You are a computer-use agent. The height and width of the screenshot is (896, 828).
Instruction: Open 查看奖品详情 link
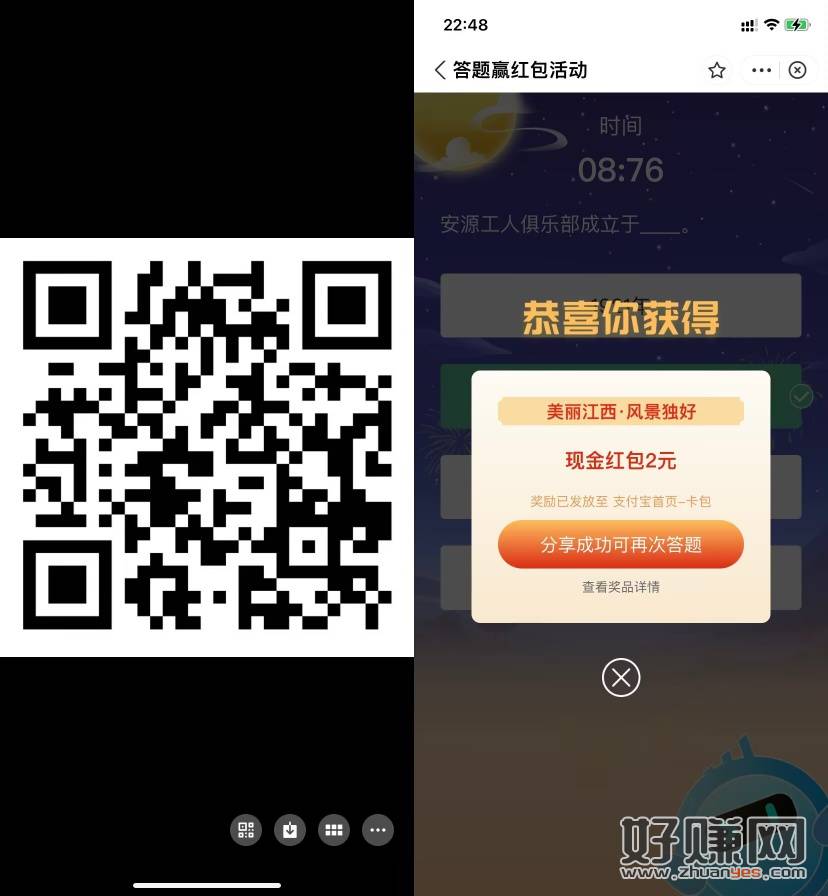(x=620, y=587)
